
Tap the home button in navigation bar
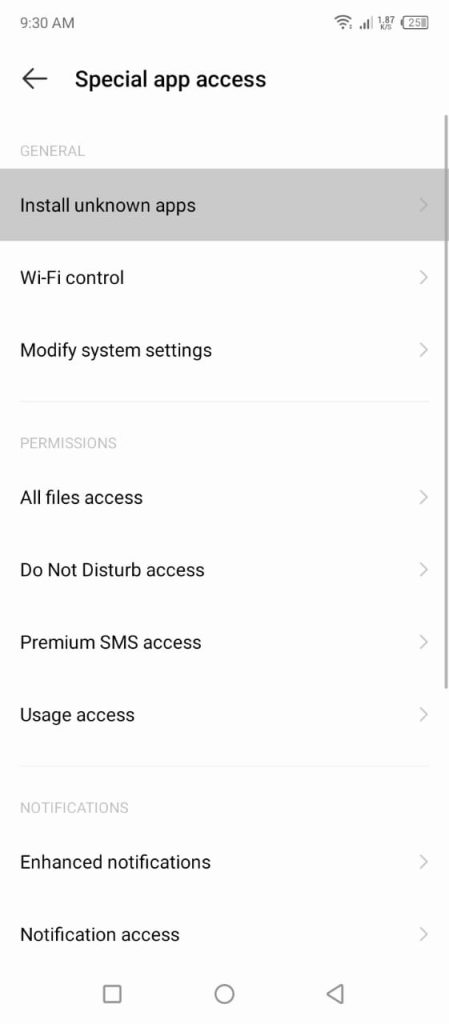(x=224, y=994)
